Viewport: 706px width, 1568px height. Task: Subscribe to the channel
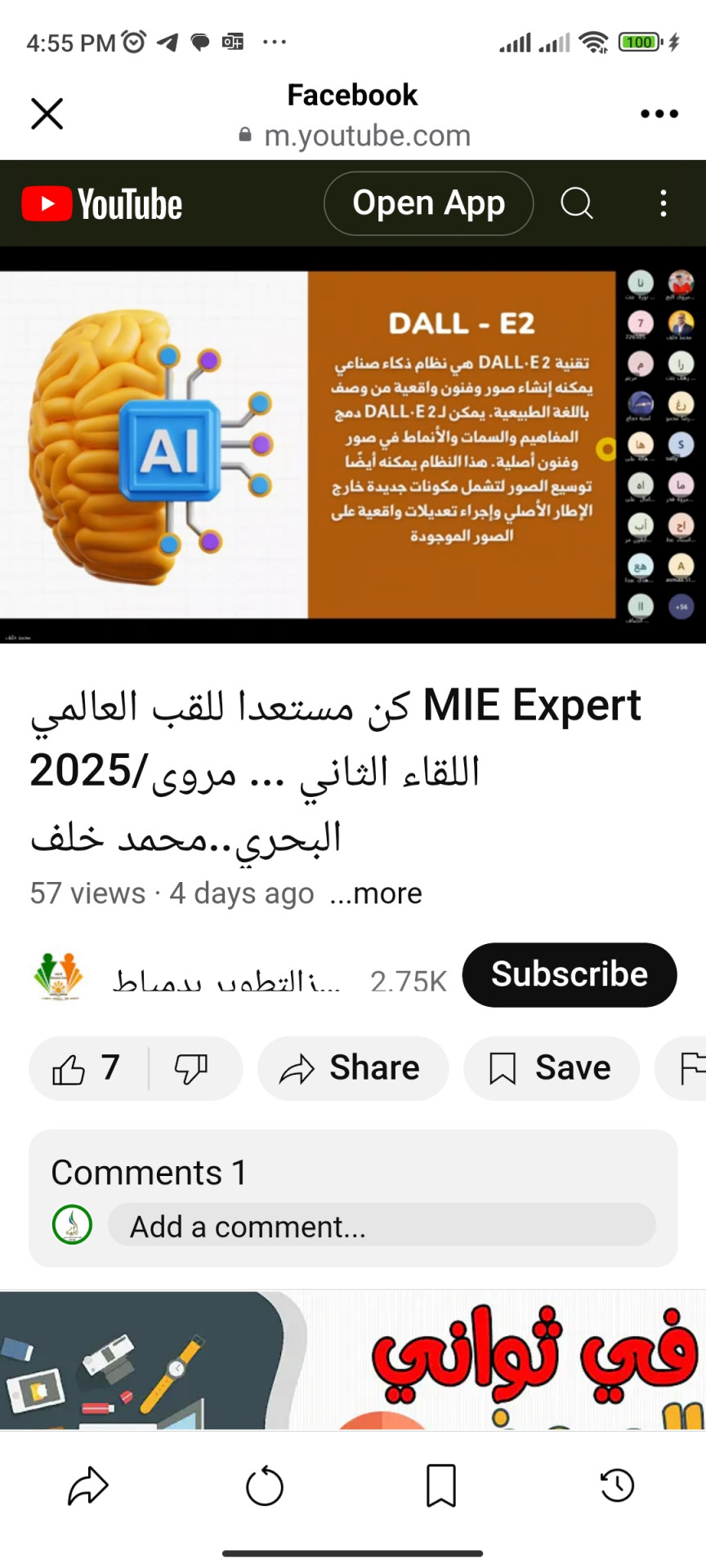569,975
